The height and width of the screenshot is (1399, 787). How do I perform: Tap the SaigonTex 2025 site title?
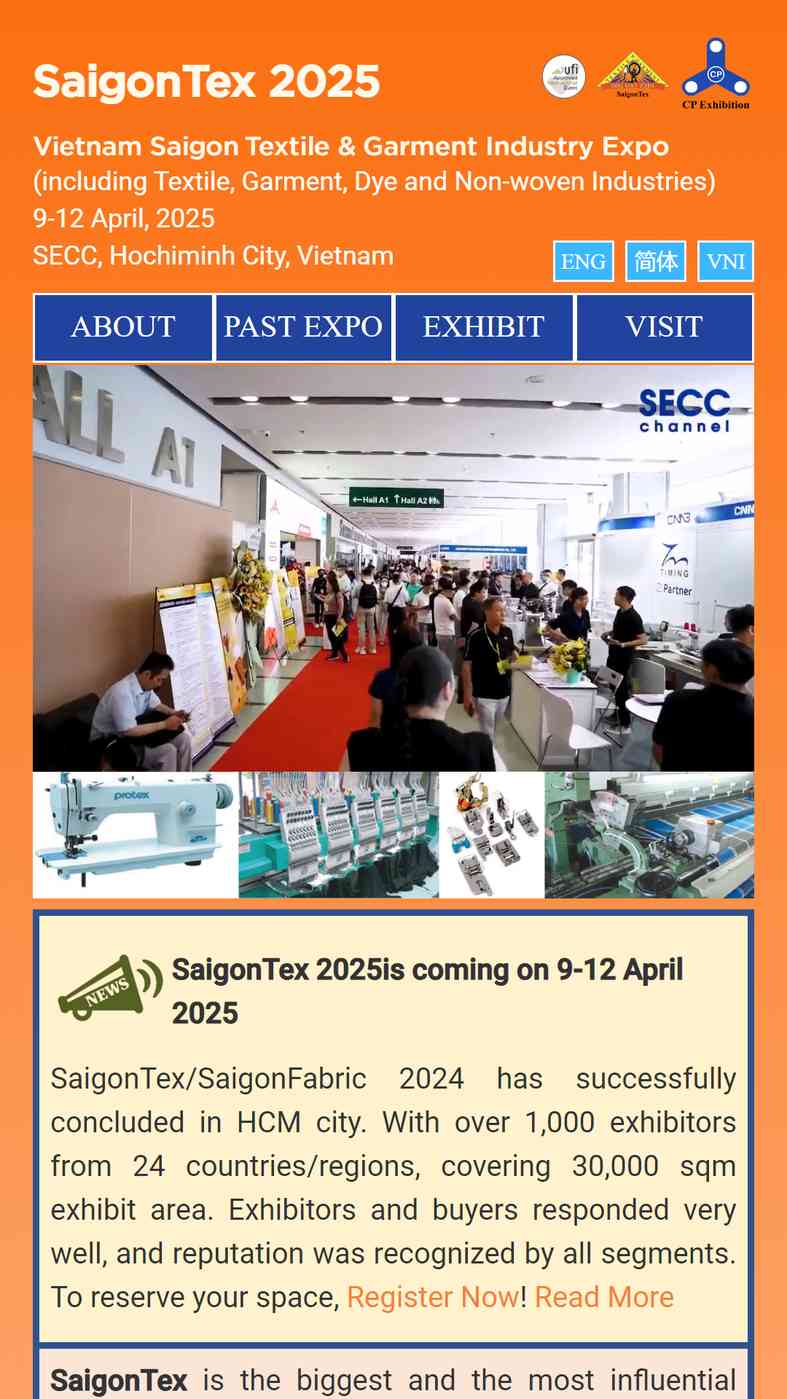point(206,81)
